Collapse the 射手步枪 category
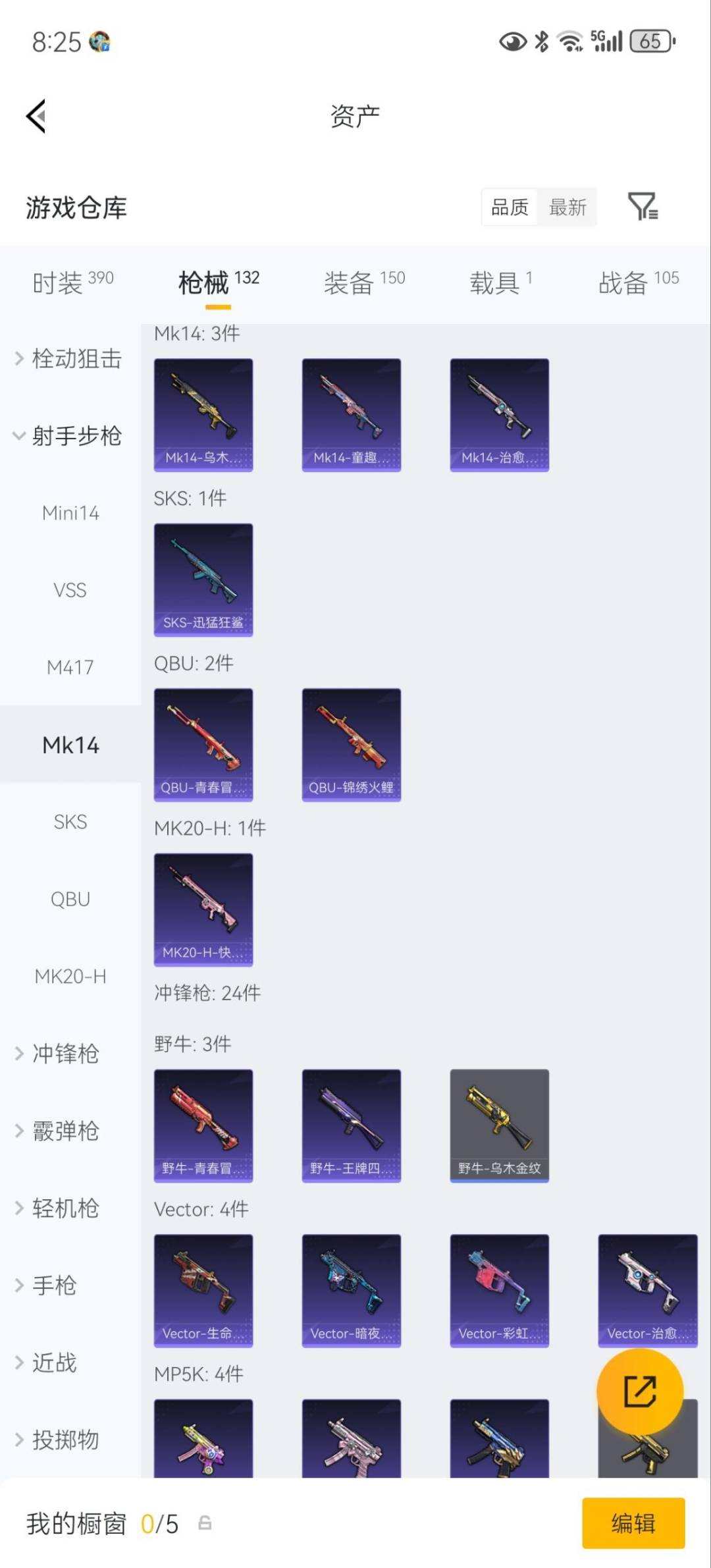The height and width of the screenshot is (1568, 711). [74, 436]
